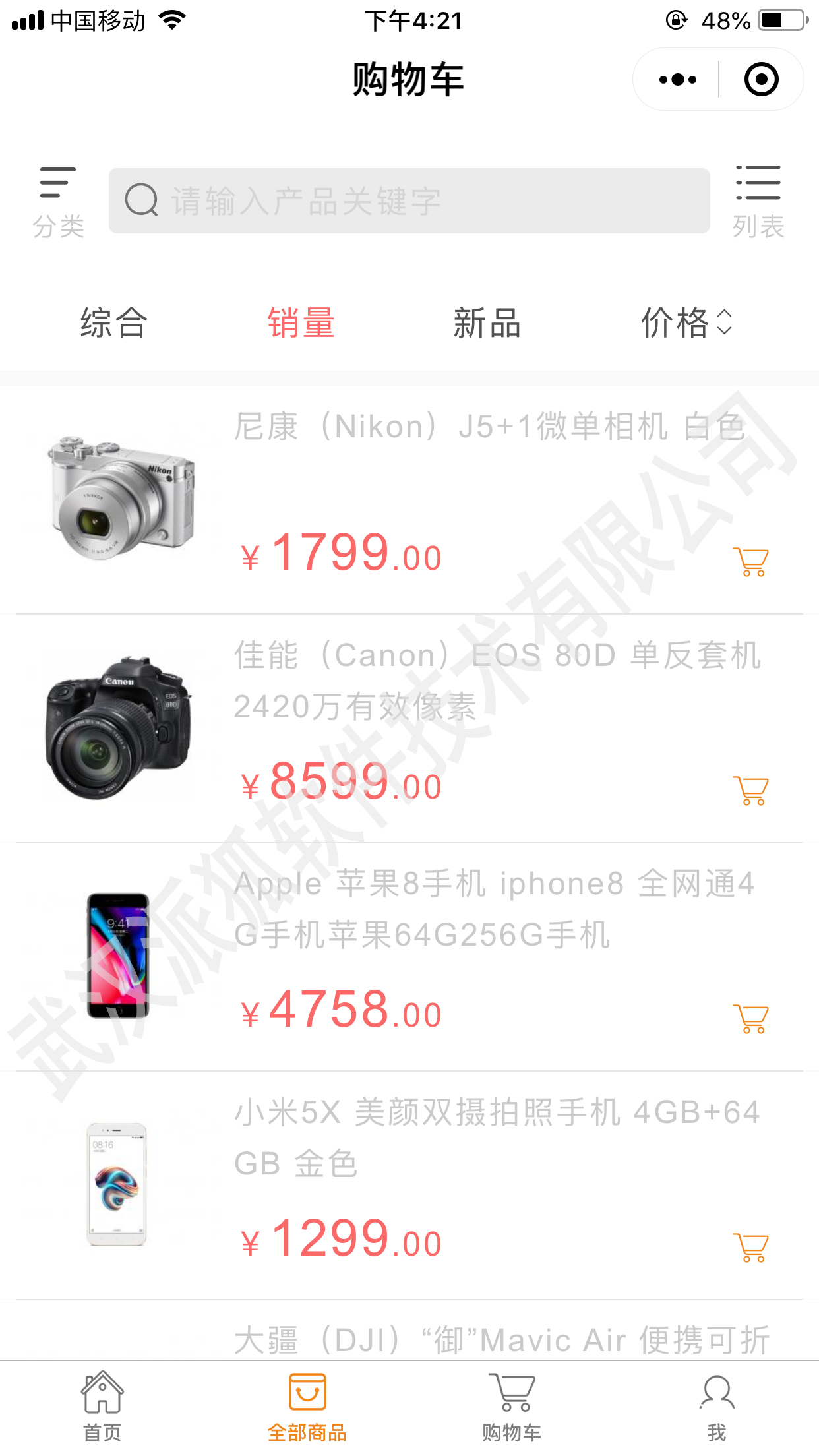The width and height of the screenshot is (819, 1456).
Task: Sort products by 价格
Action: (x=686, y=322)
